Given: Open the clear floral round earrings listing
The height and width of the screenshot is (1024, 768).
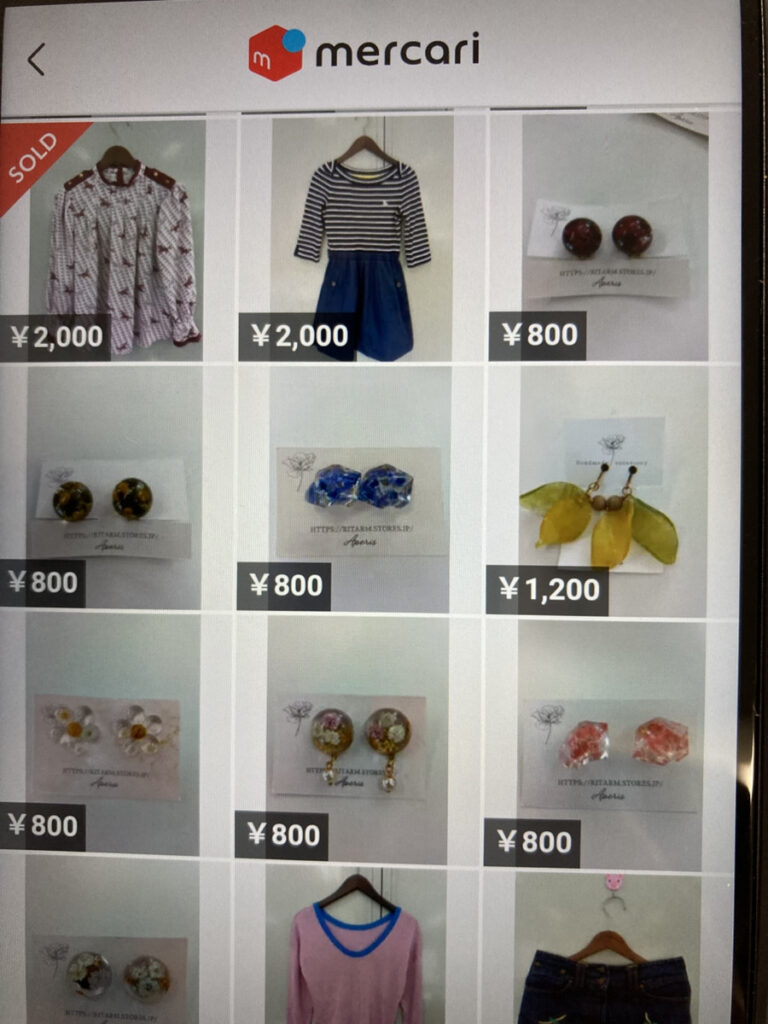Looking at the screenshot, I should point(112,960).
